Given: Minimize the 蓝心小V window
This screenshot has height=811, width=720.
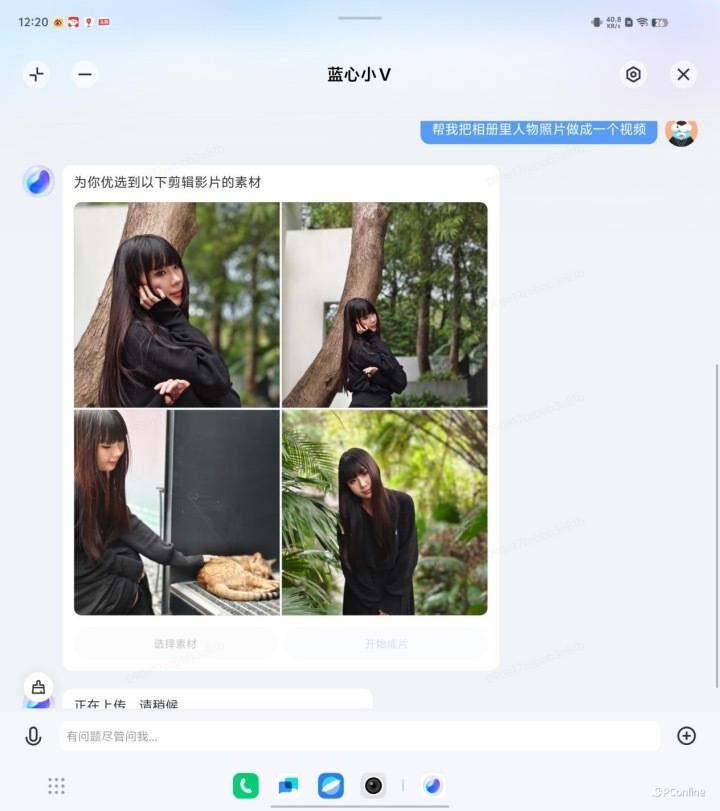Looking at the screenshot, I should [85, 74].
